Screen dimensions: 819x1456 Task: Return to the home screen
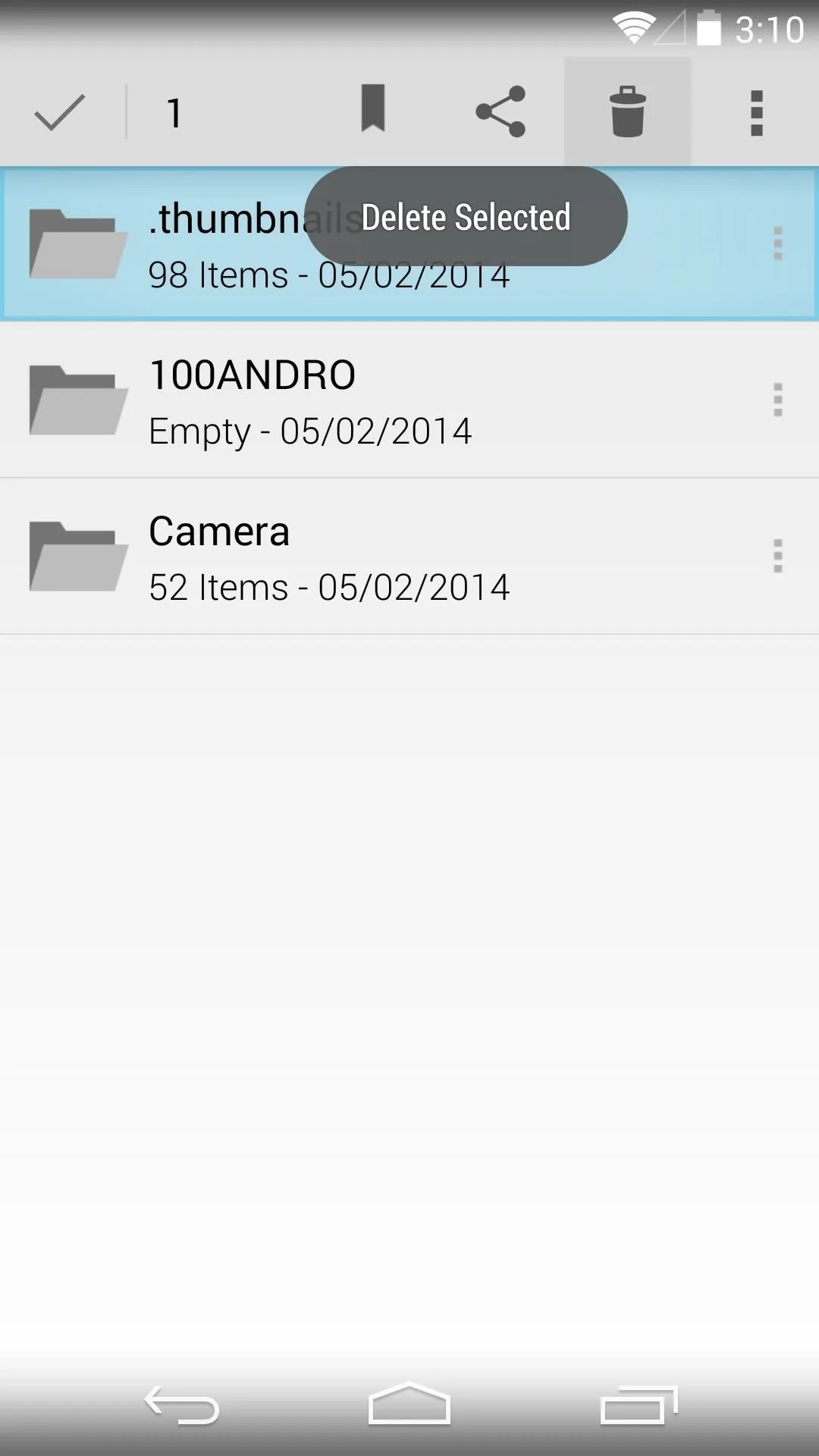pyautogui.click(x=409, y=1405)
